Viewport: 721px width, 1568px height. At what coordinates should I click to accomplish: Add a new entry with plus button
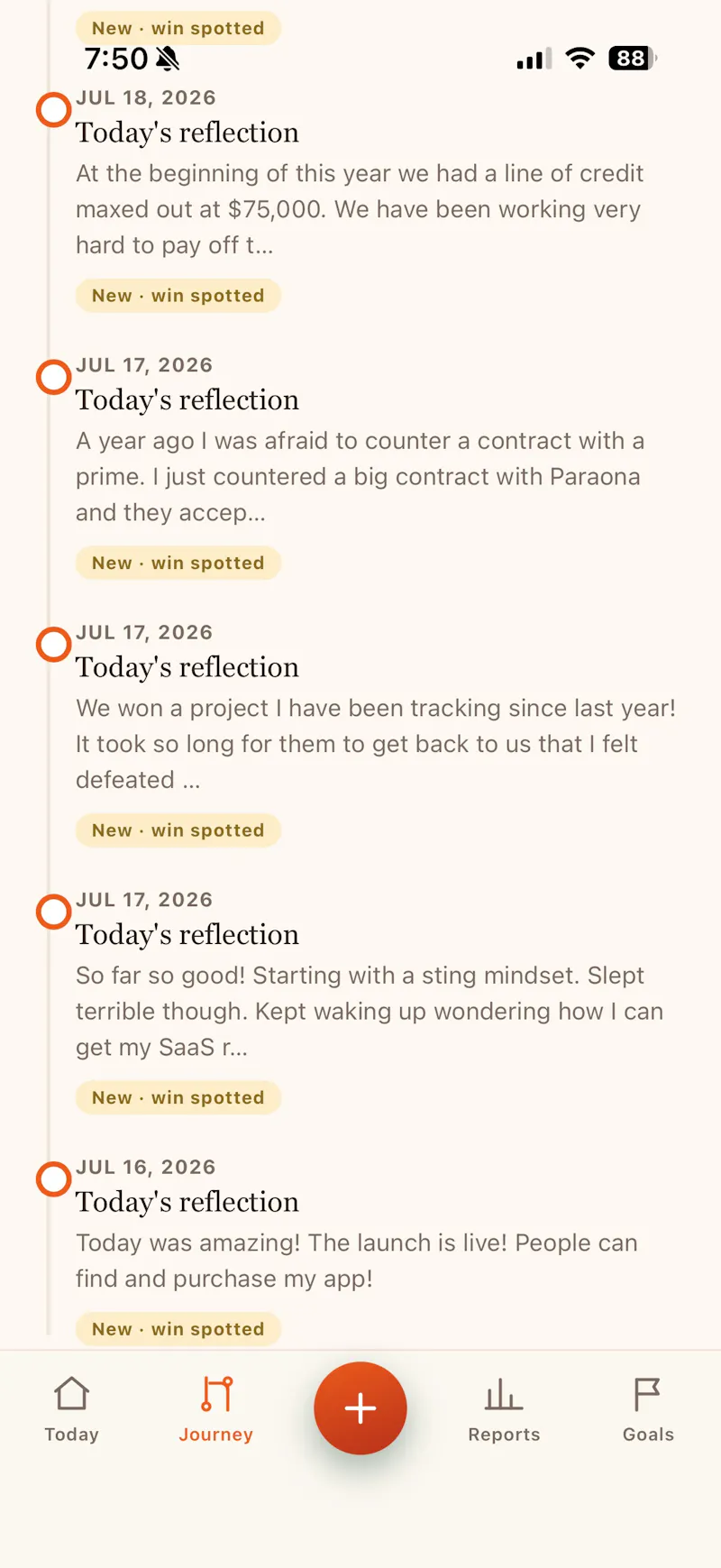tap(360, 1408)
